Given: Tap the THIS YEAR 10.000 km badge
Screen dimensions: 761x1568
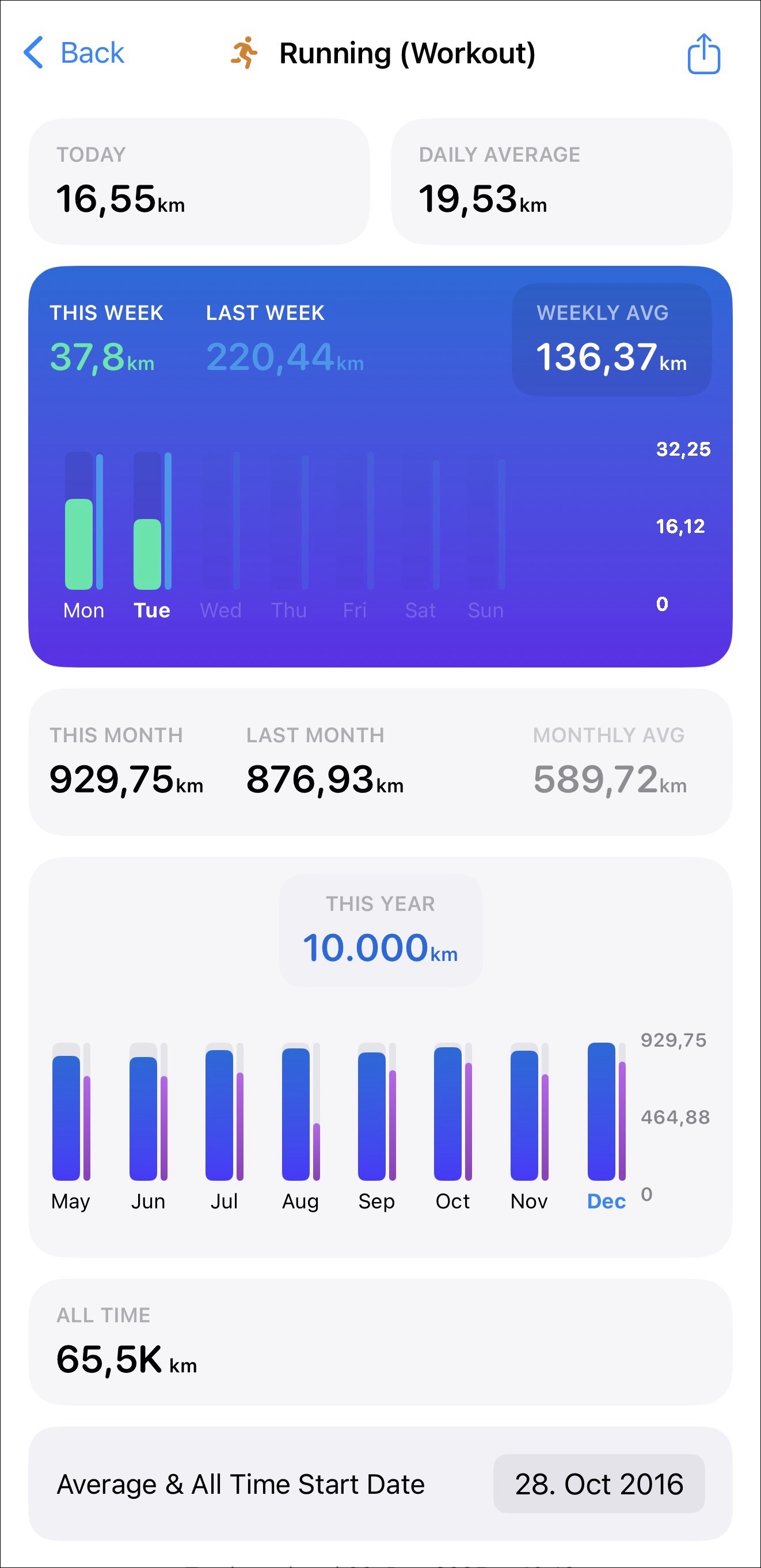Looking at the screenshot, I should point(380,928).
